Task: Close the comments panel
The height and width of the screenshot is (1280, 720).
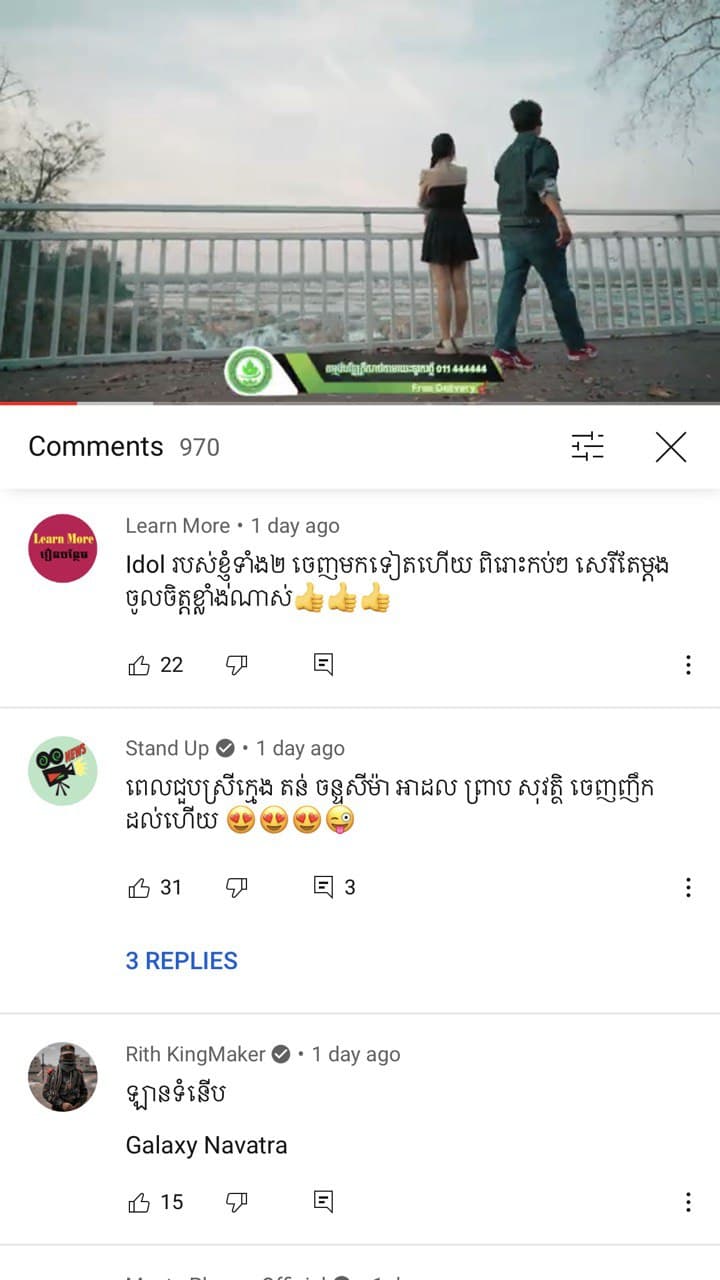Action: pos(671,447)
